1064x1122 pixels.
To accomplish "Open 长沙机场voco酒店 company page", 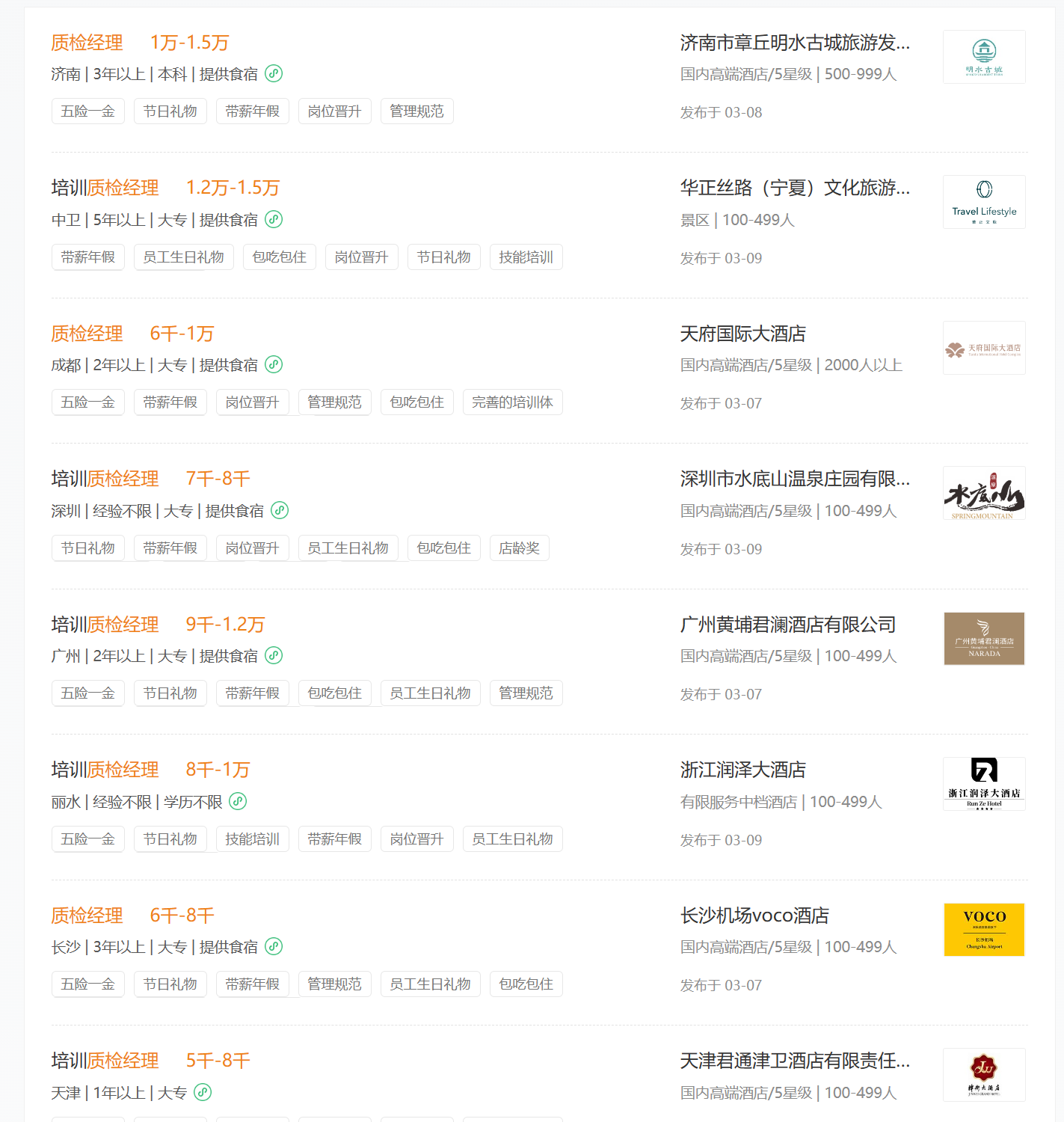I will coord(754,916).
